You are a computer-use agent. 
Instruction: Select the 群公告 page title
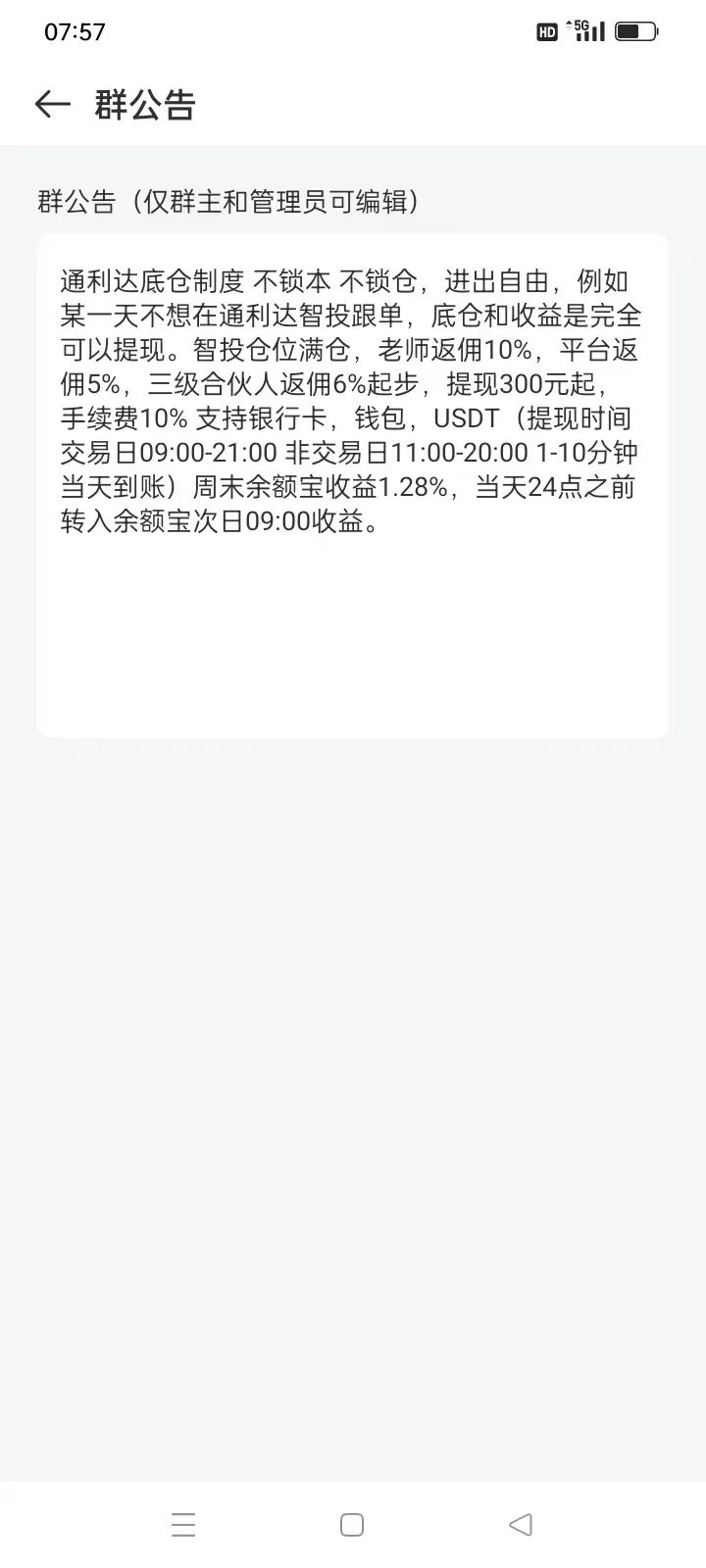tap(145, 105)
